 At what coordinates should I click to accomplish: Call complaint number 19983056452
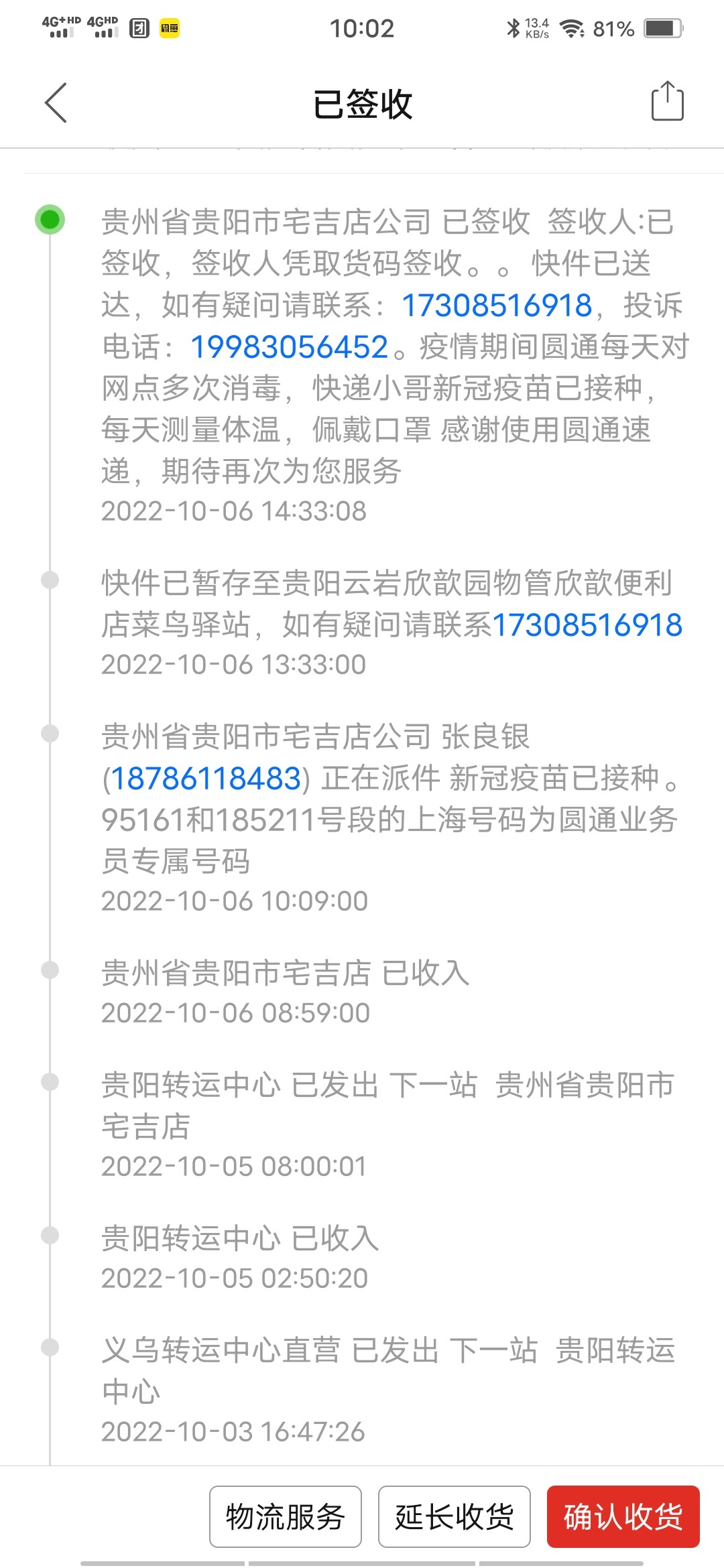[x=290, y=347]
